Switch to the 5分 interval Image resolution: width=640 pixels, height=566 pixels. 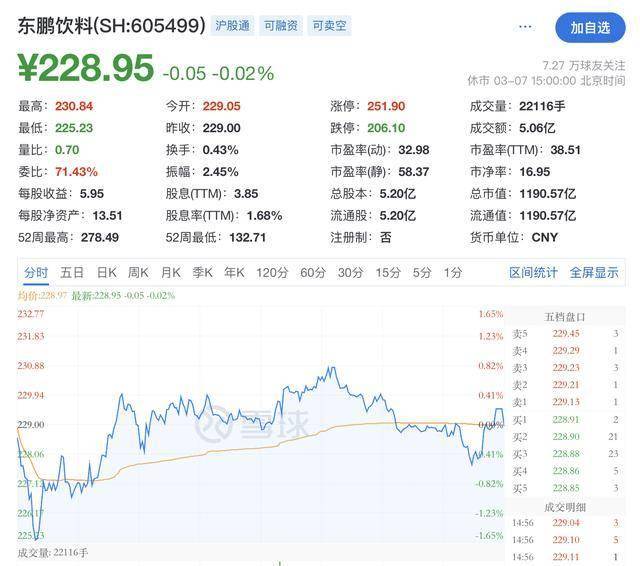click(423, 272)
